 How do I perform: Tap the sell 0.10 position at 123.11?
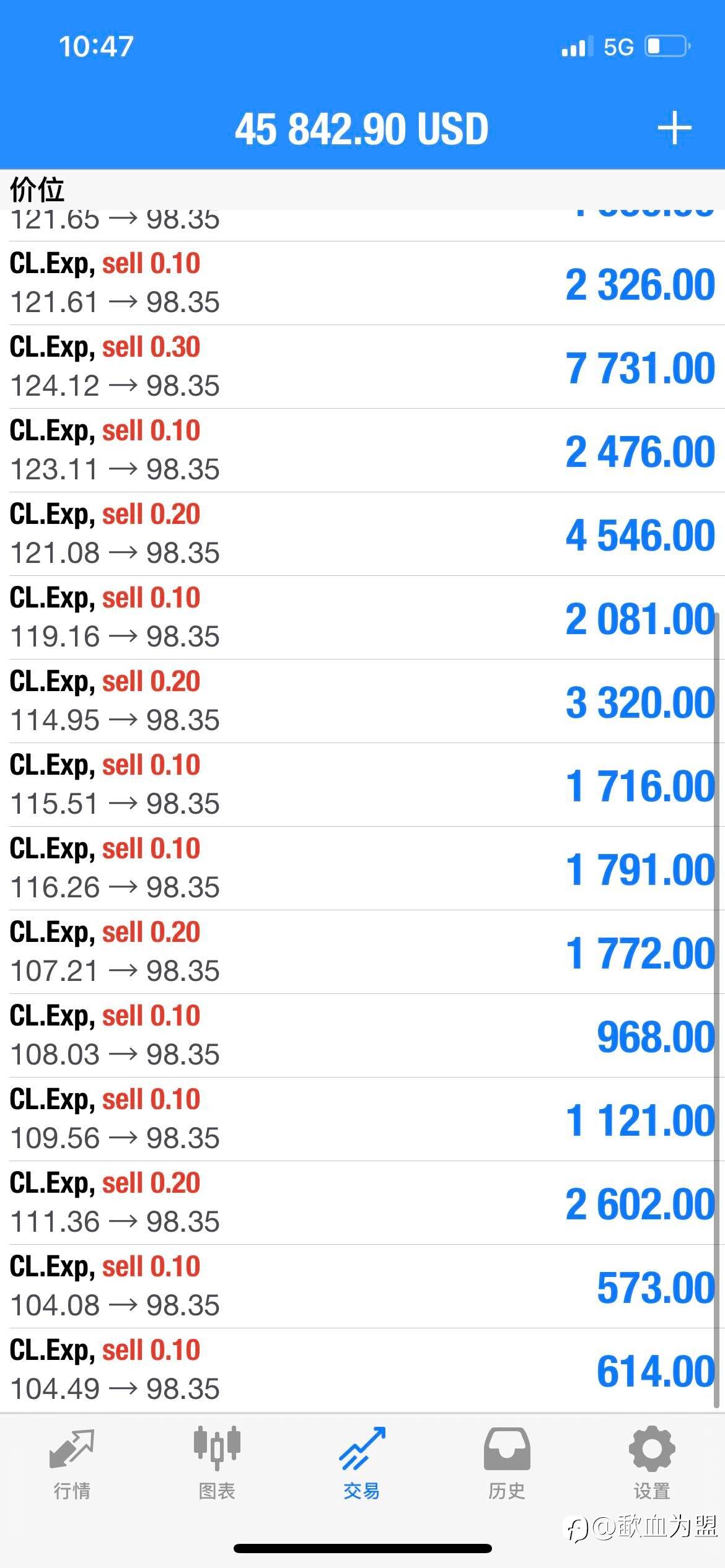pyautogui.click(x=362, y=451)
